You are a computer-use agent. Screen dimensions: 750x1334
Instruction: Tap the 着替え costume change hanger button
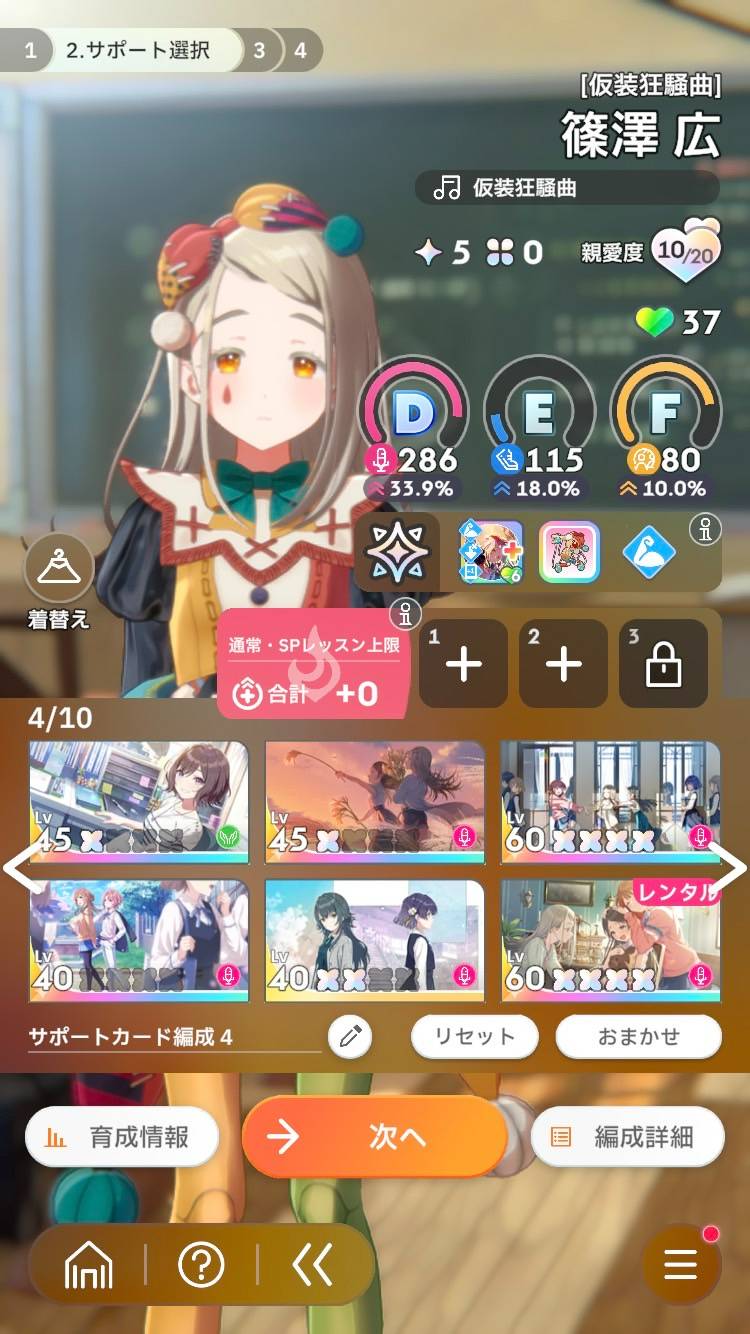(x=59, y=569)
